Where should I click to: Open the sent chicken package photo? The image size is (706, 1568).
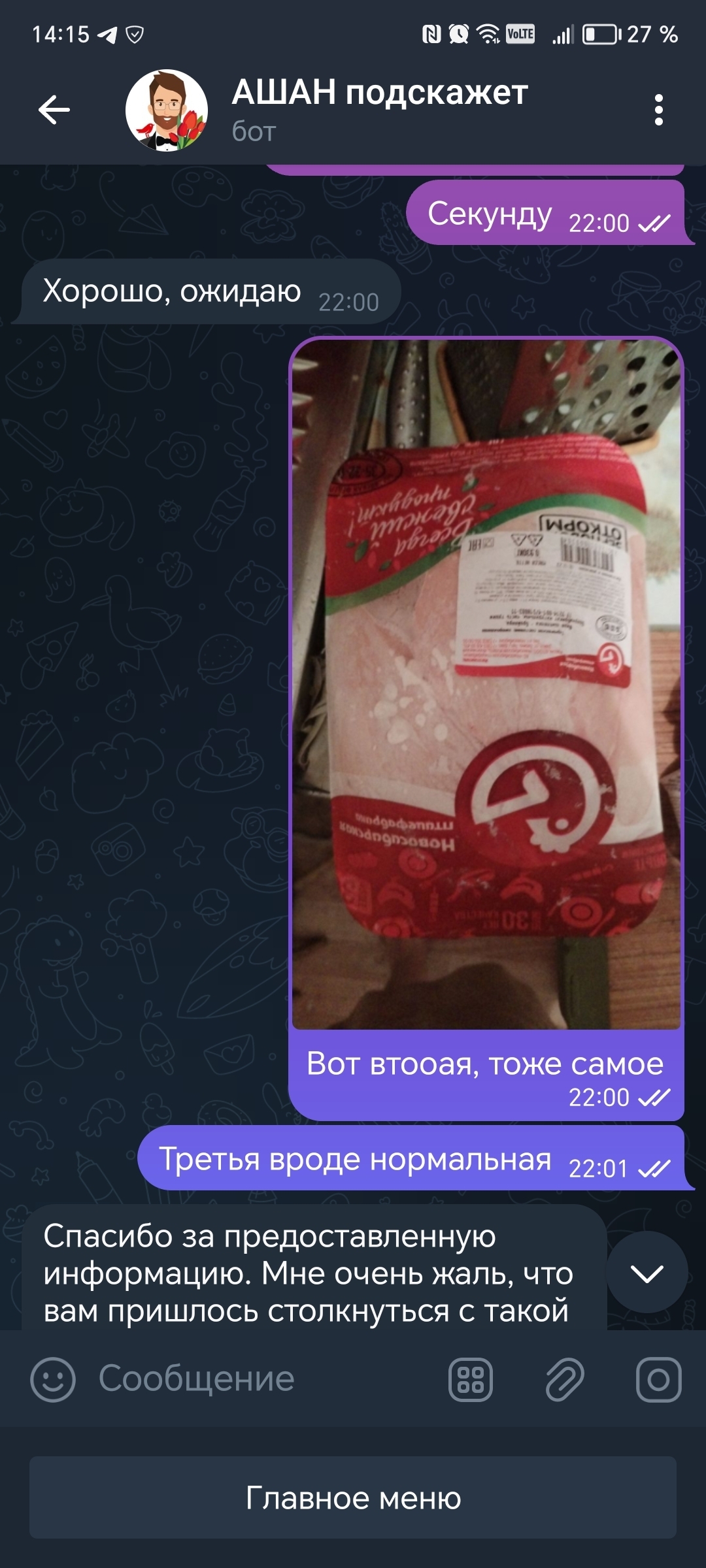486,683
